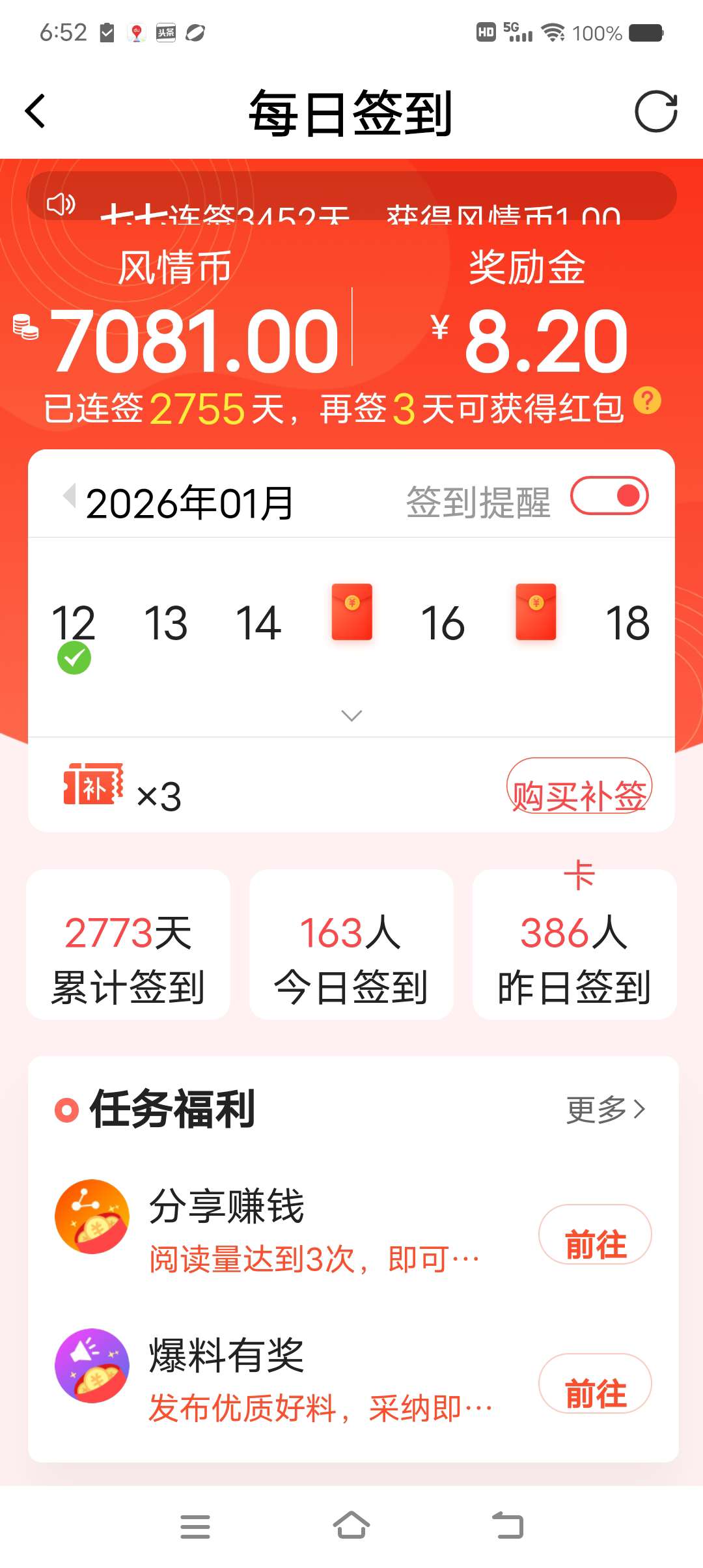703x1568 pixels.
Task: Open the system recent apps menu
Action: point(195,1526)
